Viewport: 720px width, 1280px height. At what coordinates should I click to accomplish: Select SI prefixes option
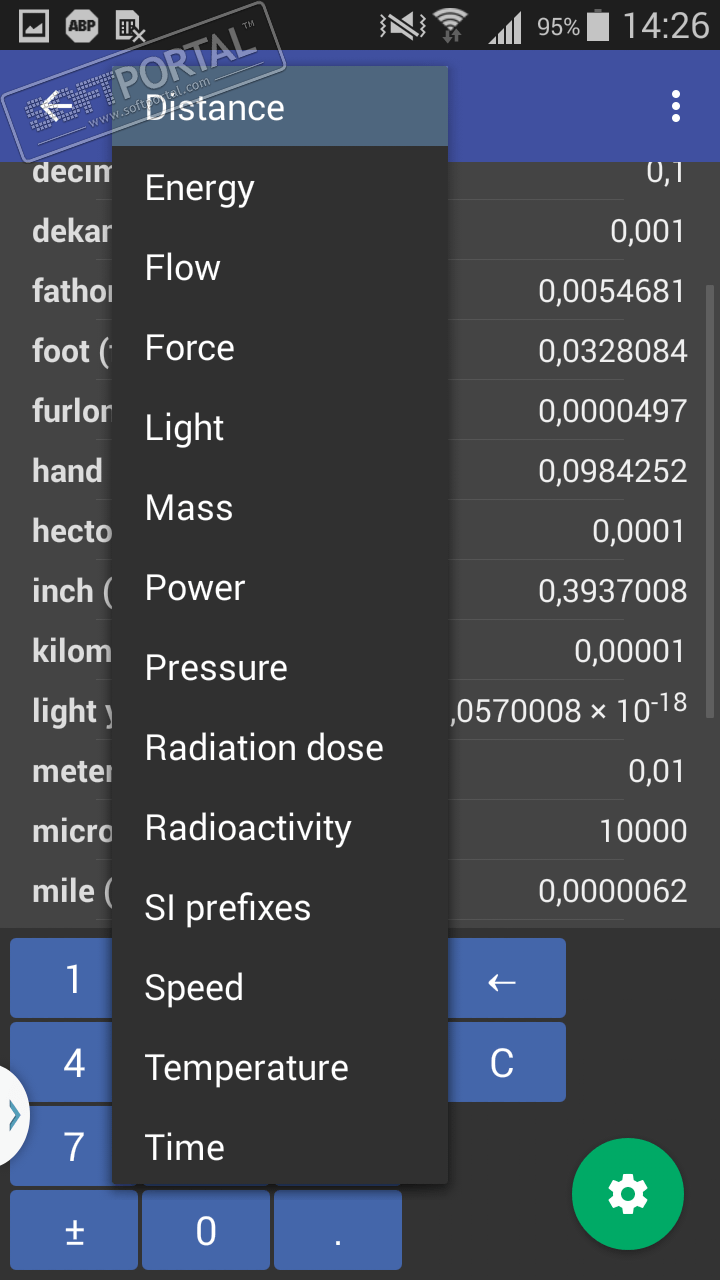point(279,907)
